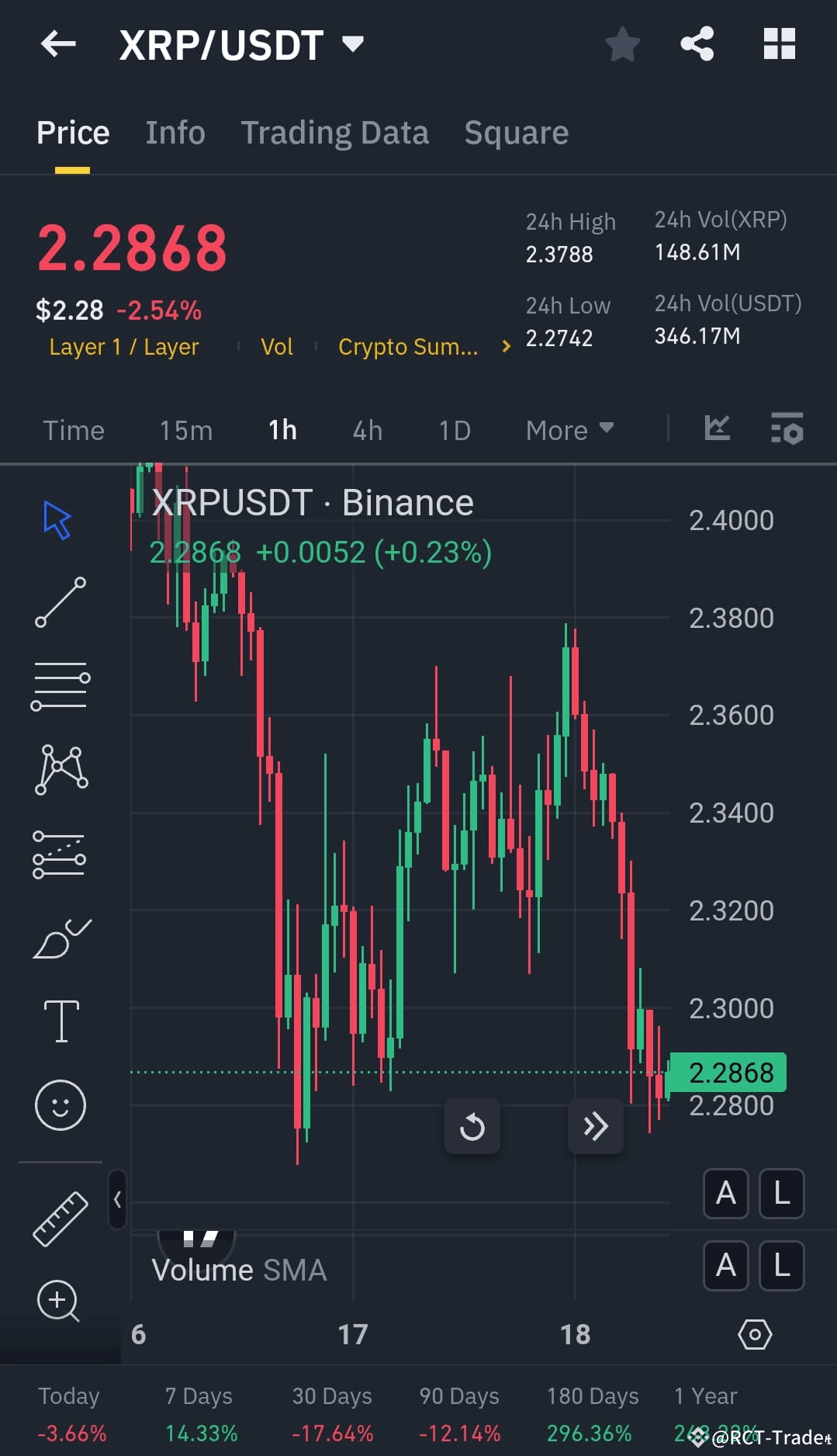837x1456 pixels.
Task: Open the horizontal lines drawing tool
Action: [x=61, y=685]
